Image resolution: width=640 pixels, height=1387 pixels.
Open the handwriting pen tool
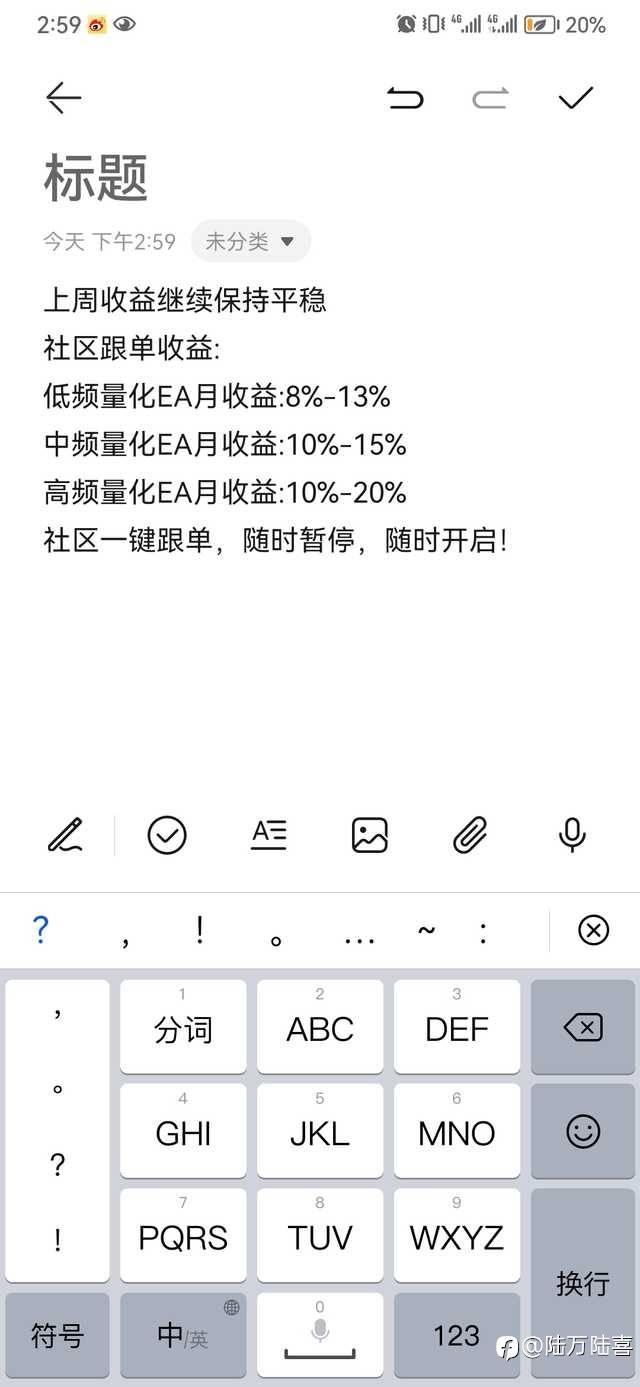(66, 835)
